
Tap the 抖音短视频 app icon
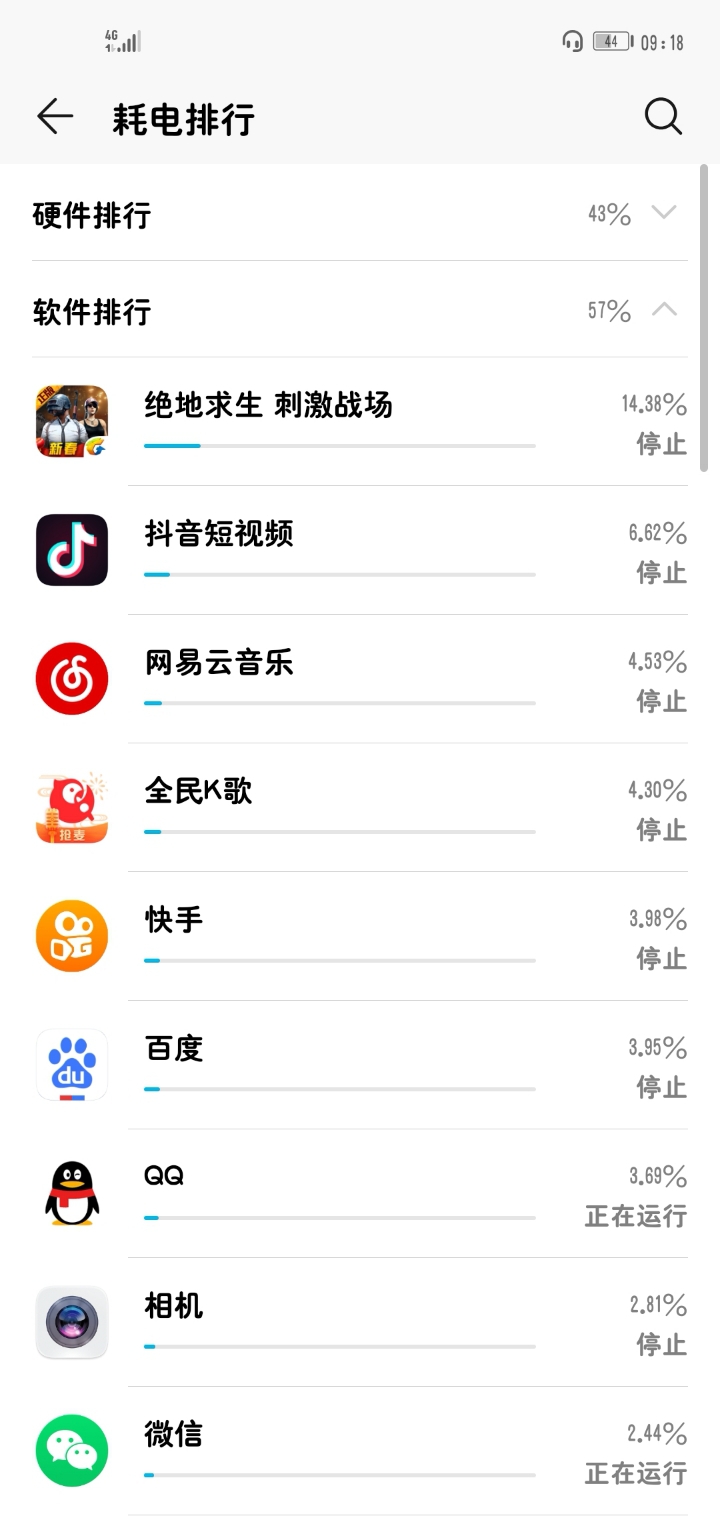pyautogui.click(x=71, y=549)
